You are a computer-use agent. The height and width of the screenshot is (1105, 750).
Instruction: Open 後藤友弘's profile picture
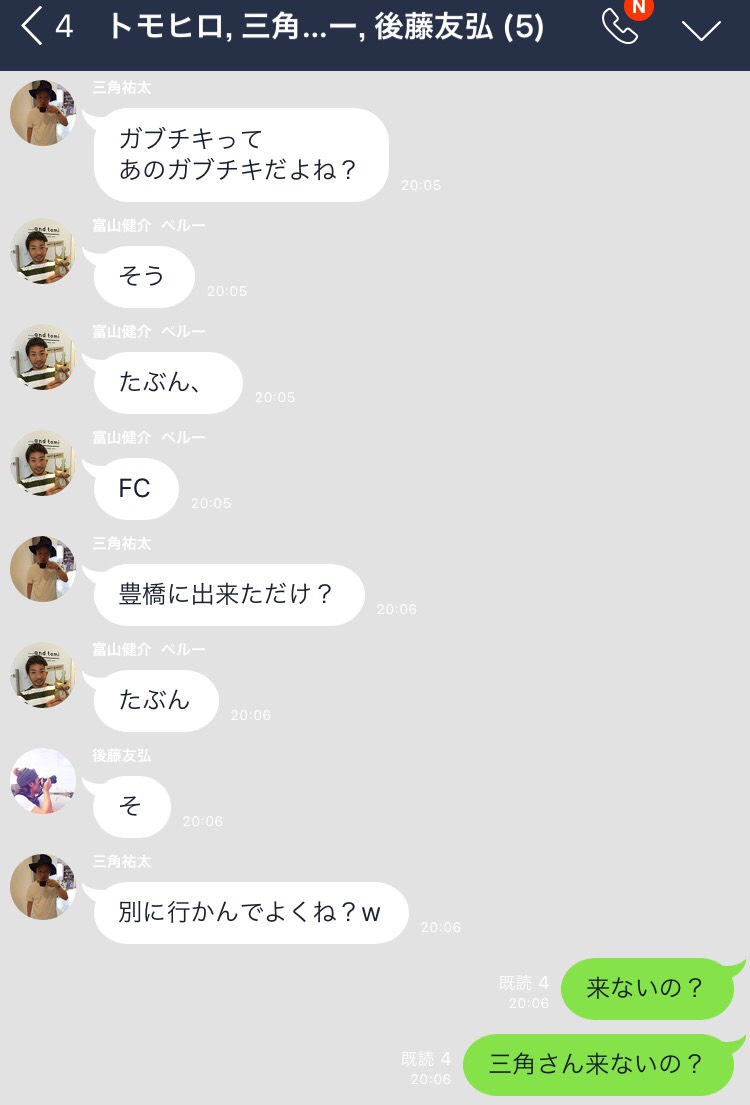point(43,781)
